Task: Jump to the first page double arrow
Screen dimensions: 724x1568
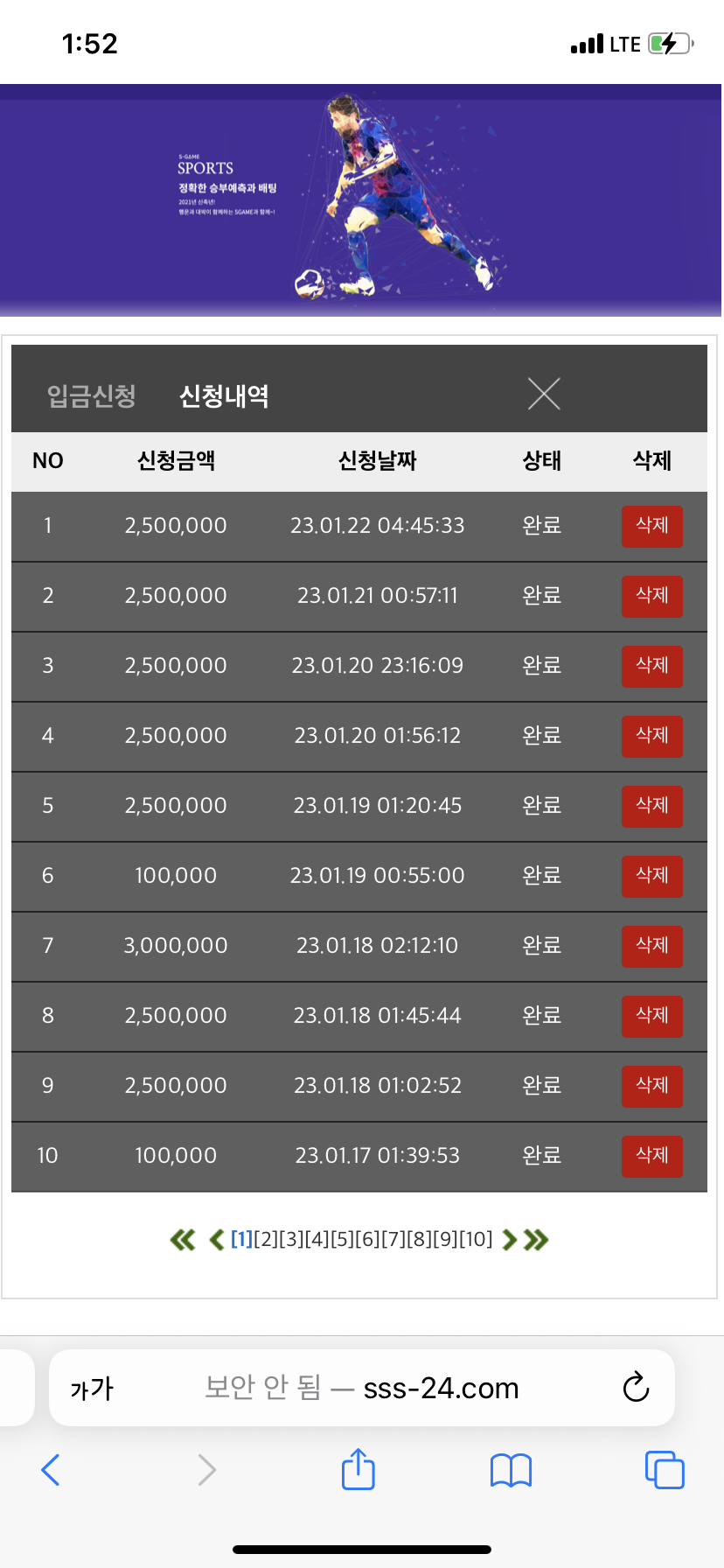Action: (182, 1239)
